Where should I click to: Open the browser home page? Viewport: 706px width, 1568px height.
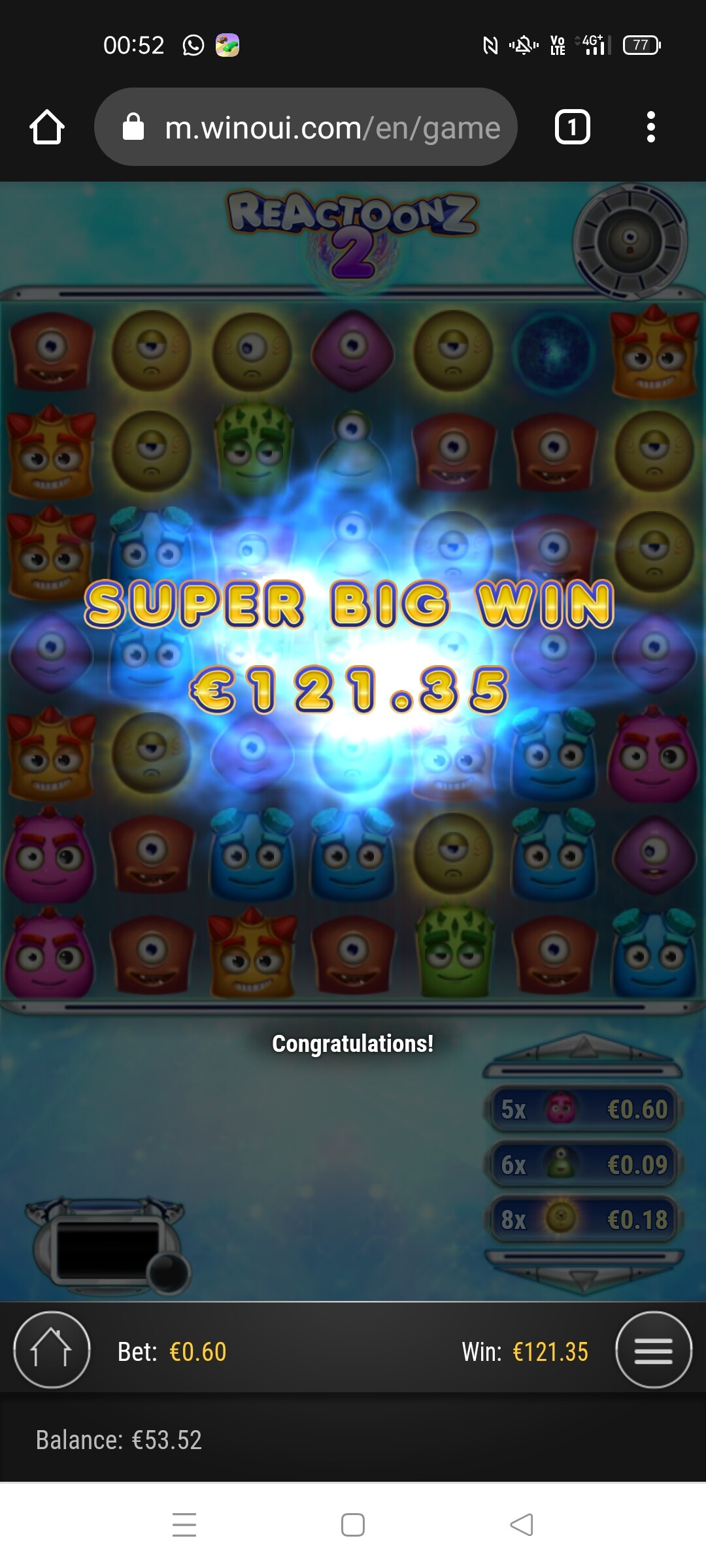47,127
